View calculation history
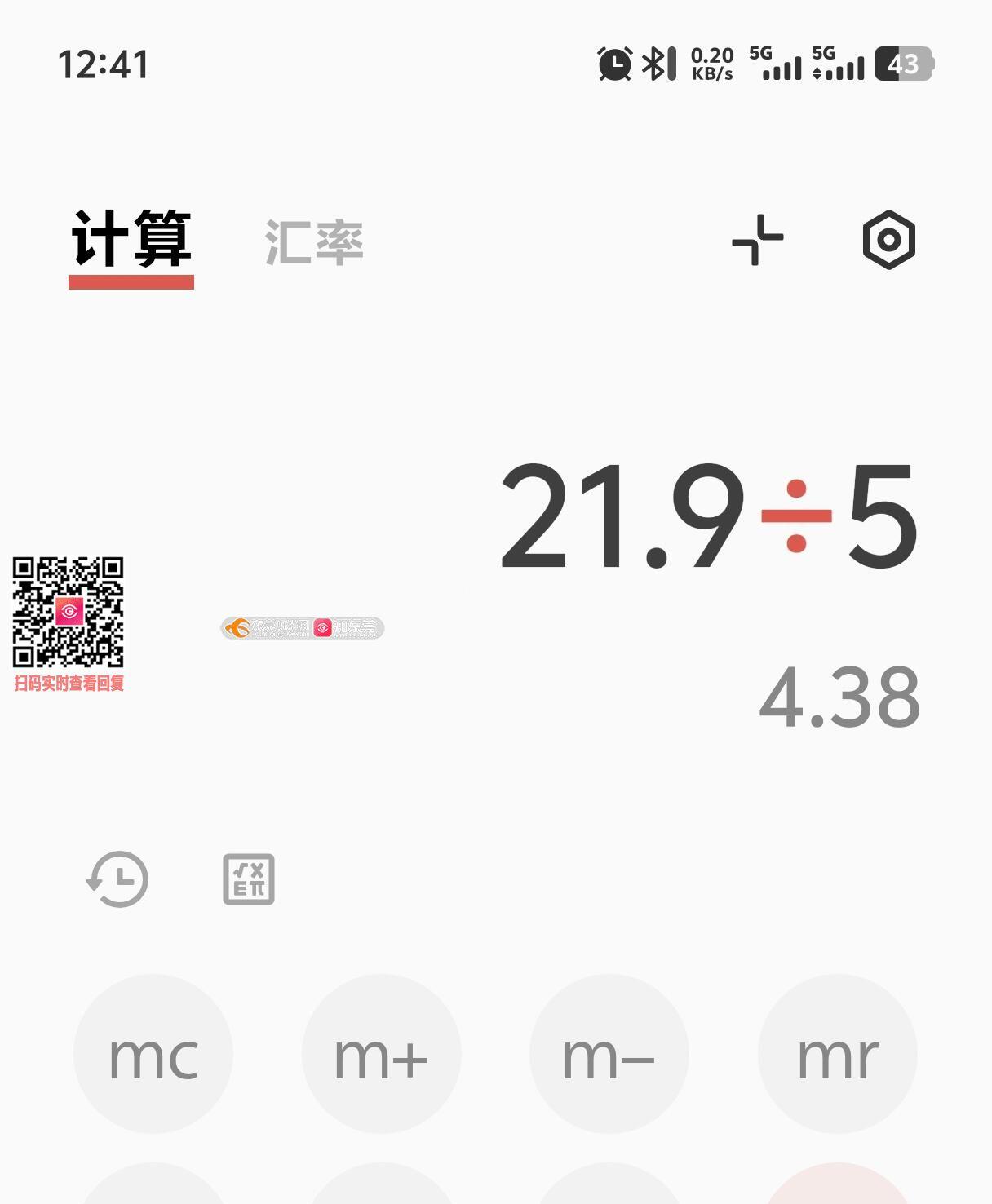The height and width of the screenshot is (1204, 992). [118, 879]
